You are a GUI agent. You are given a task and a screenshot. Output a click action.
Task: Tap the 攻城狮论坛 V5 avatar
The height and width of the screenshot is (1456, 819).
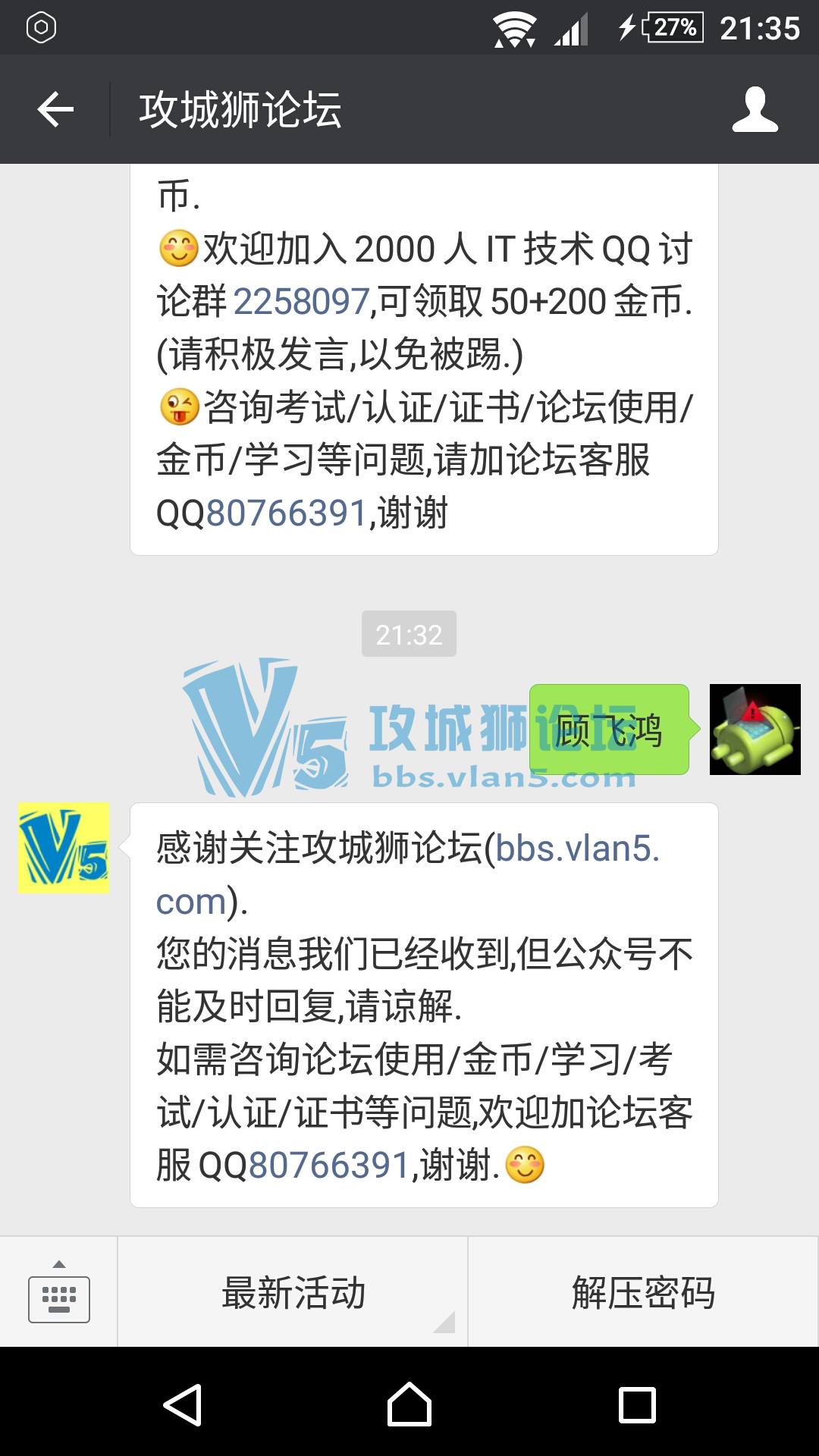coord(64,848)
